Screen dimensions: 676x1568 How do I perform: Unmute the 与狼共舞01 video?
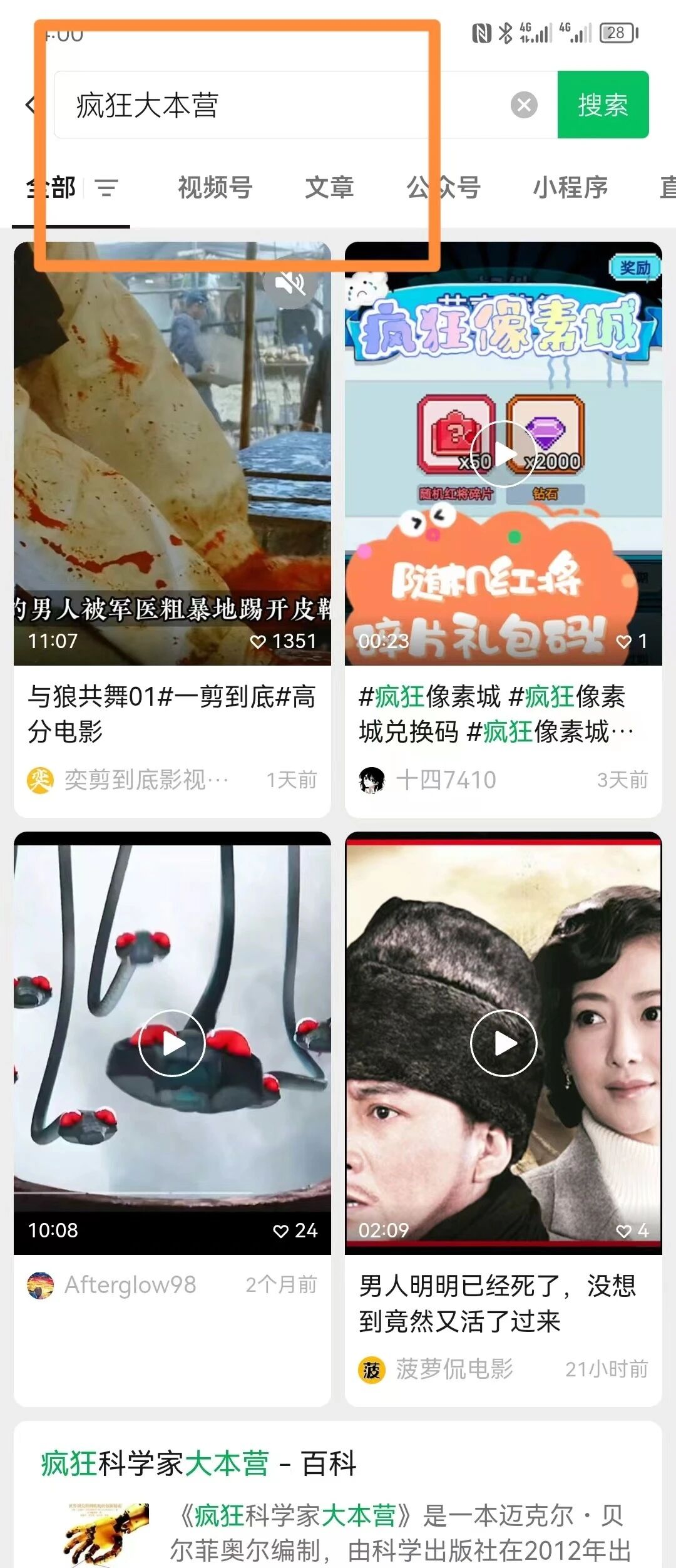[x=291, y=282]
